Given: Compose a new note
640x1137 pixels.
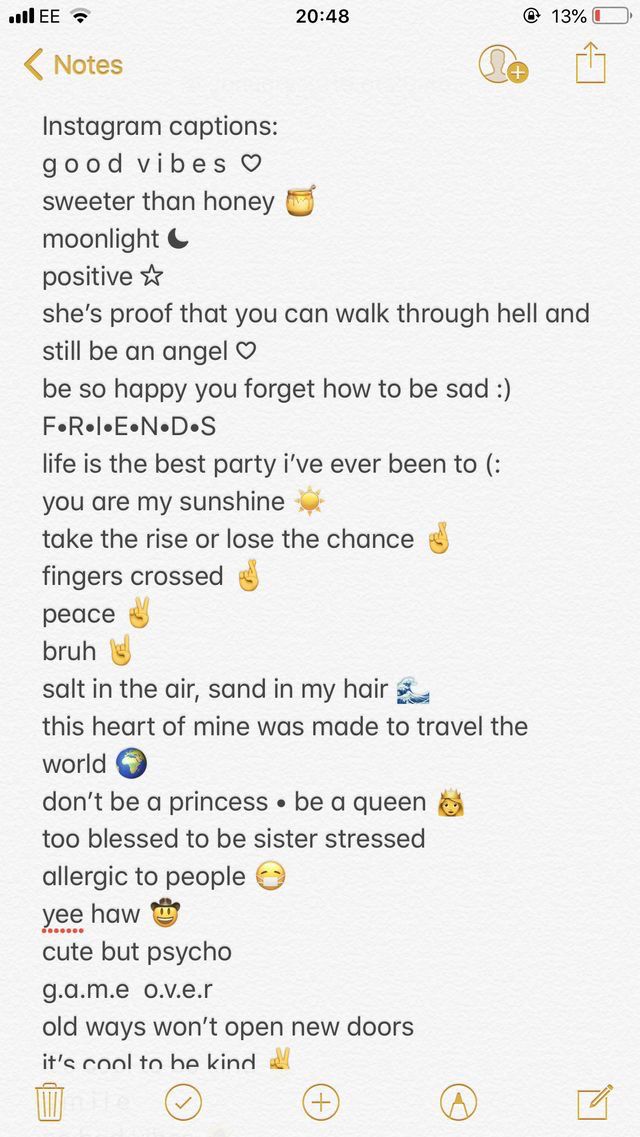Looking at the screenshot, I should [595, 1102].
